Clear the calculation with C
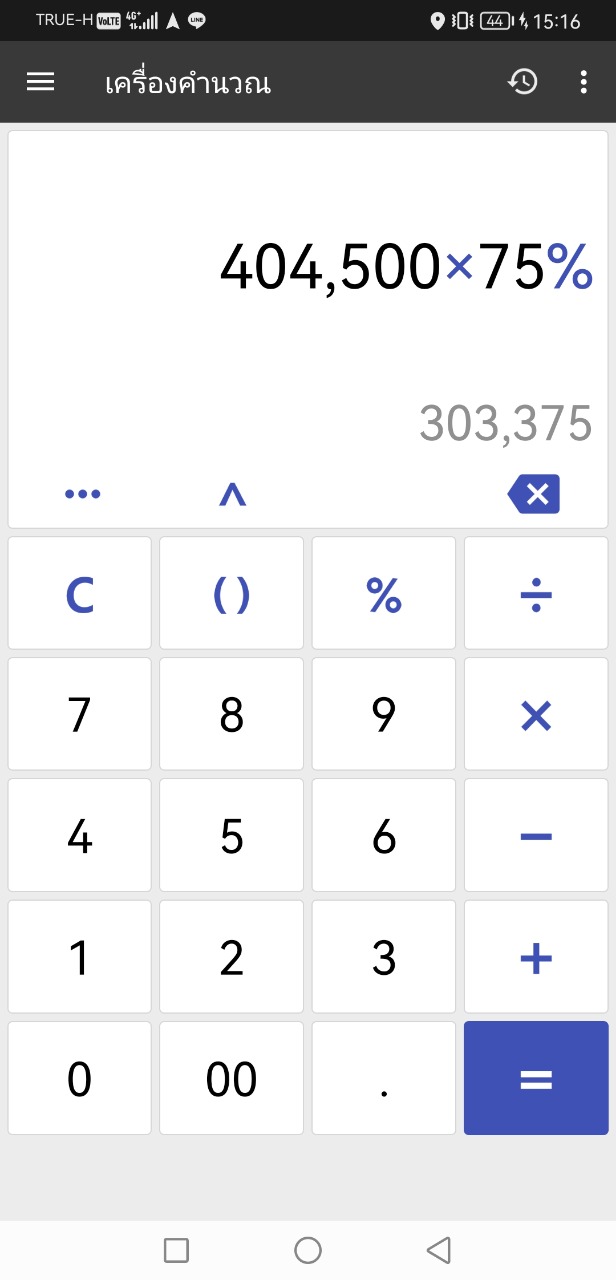 (x=80, y=593)
